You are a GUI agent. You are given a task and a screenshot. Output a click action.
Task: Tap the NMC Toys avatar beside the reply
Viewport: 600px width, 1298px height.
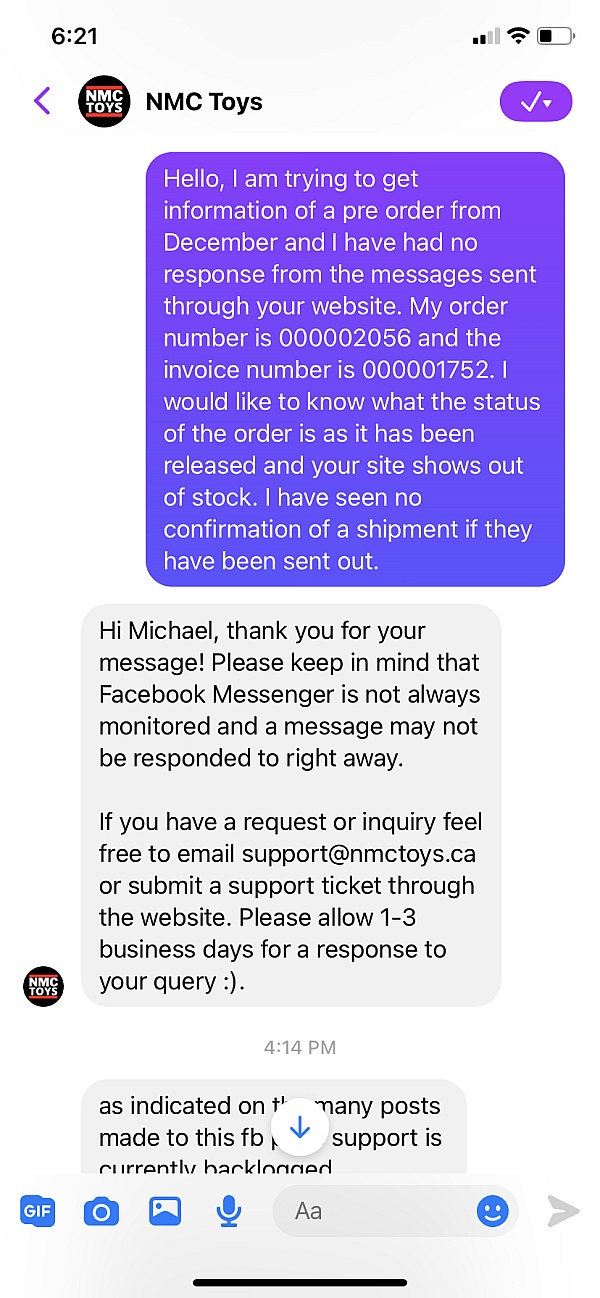click(x=43, y=986)
